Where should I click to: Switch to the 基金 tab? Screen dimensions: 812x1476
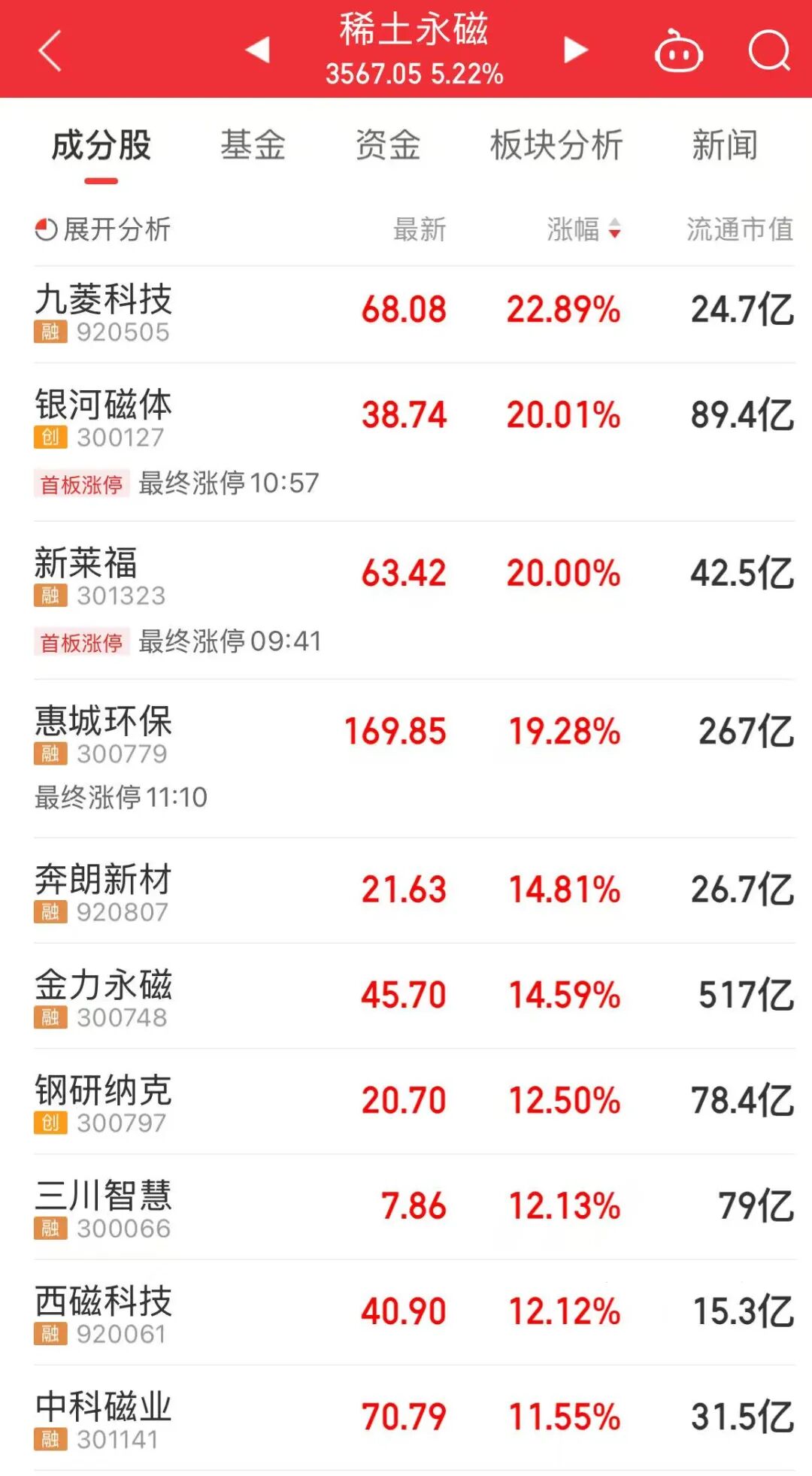[x=253, y=146]
